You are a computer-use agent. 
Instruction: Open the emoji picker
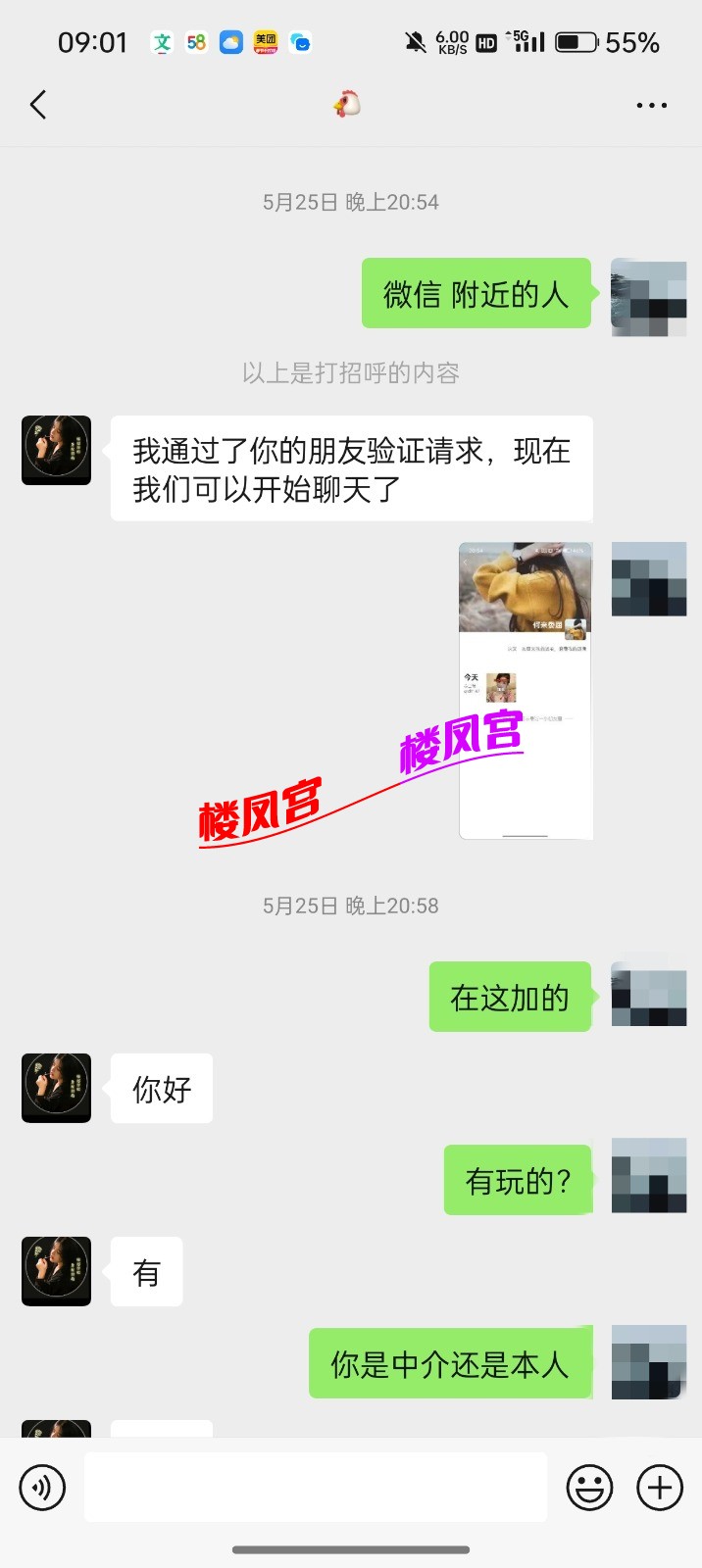click(589, 1487)
